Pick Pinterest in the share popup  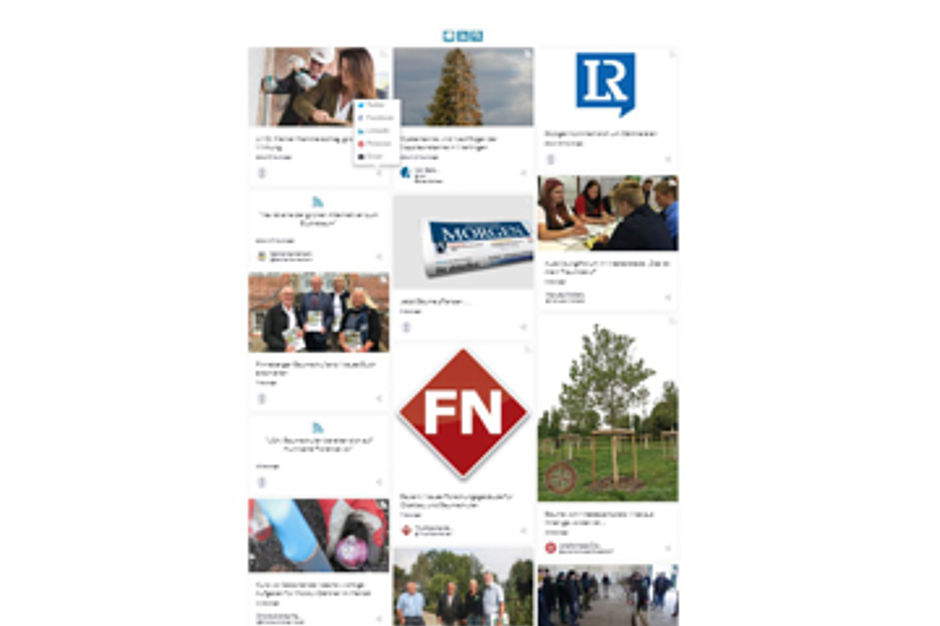click(377, 144)
